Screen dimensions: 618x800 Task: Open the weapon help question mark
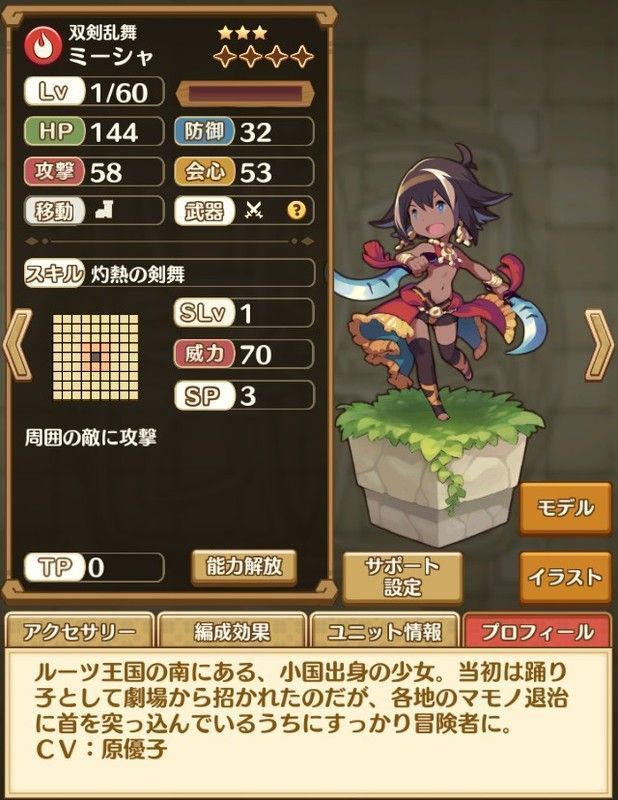point(294,210)
